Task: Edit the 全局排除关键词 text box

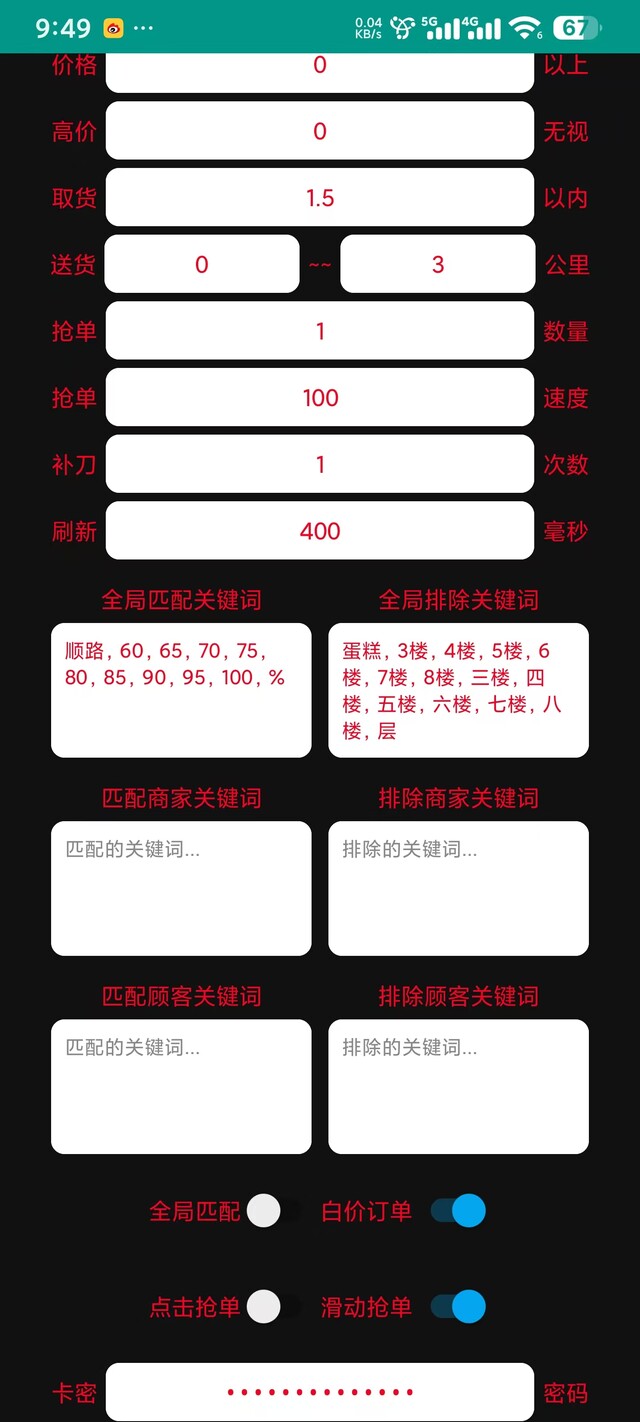Action: (x=458, y=690)
